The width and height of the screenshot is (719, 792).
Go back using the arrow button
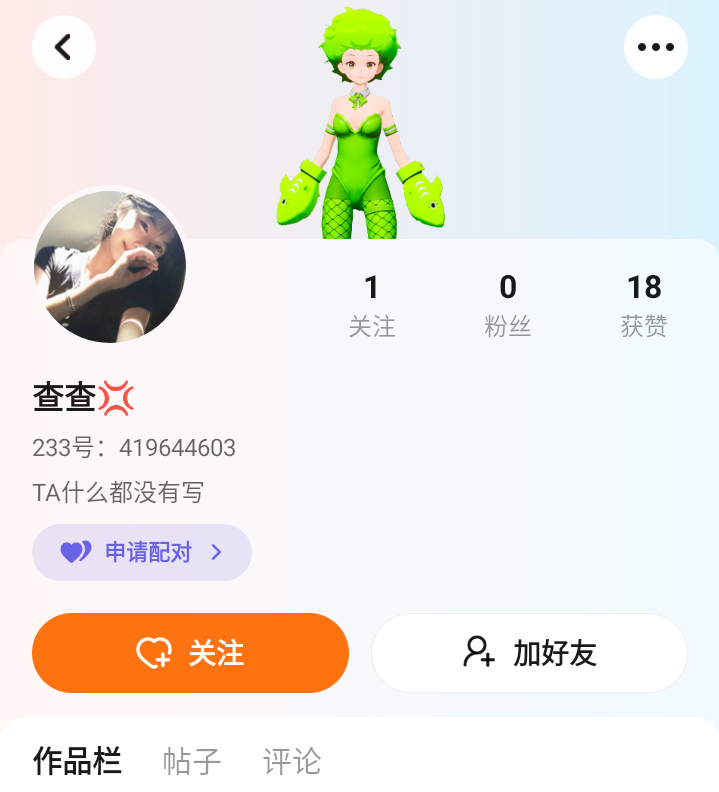click(64, 47)
